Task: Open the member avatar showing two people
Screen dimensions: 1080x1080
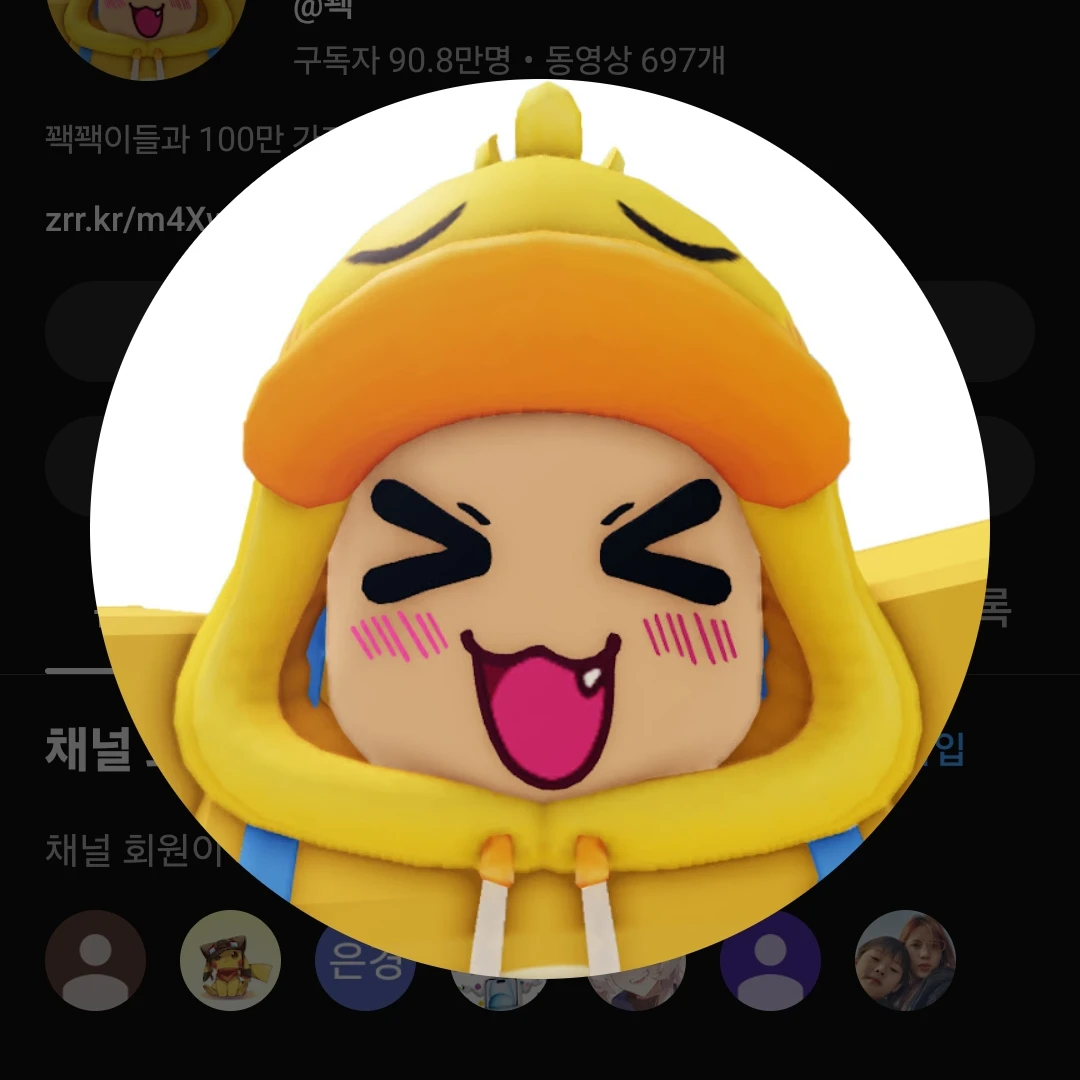Action: (x=906, y=960)
